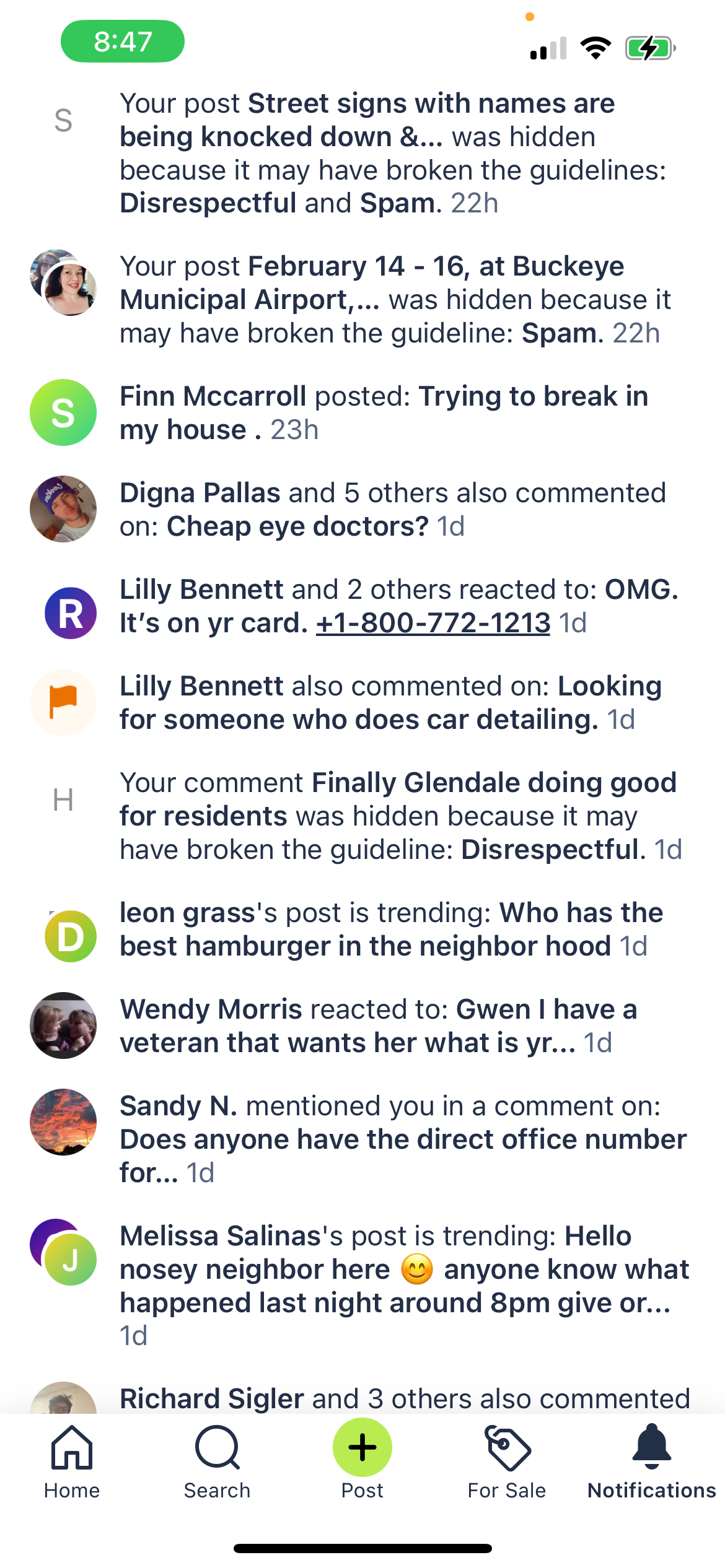Call the phone number +1-800-772-1213
Viewport: 725px width, 1568px height.
(x=433, y=623)
